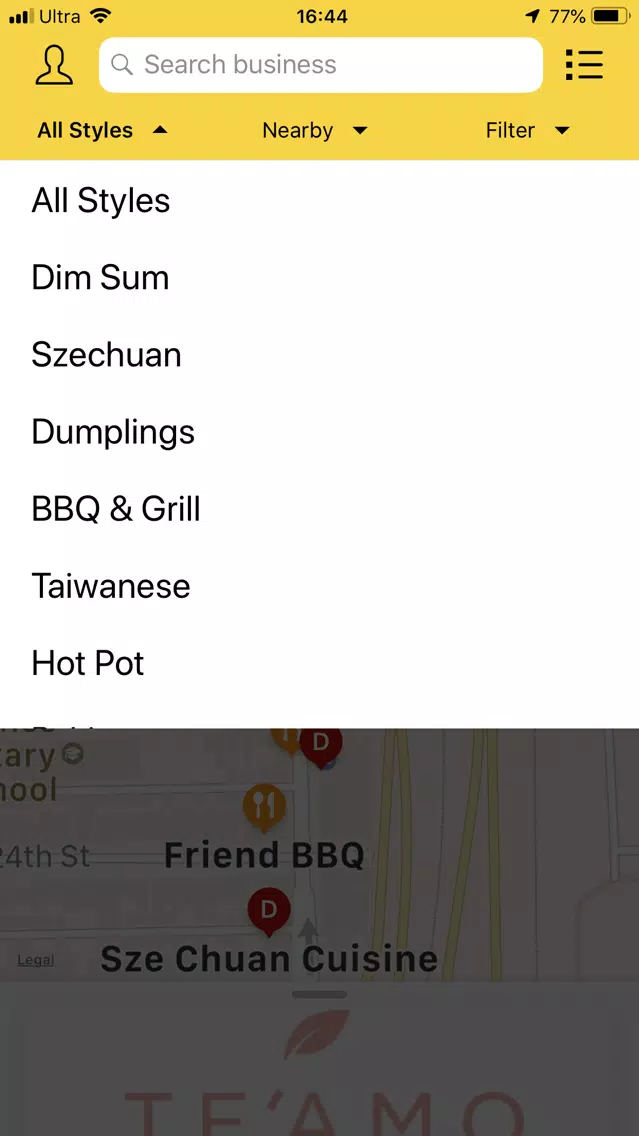
Task: Tap the Search business field
Action: 320,64
